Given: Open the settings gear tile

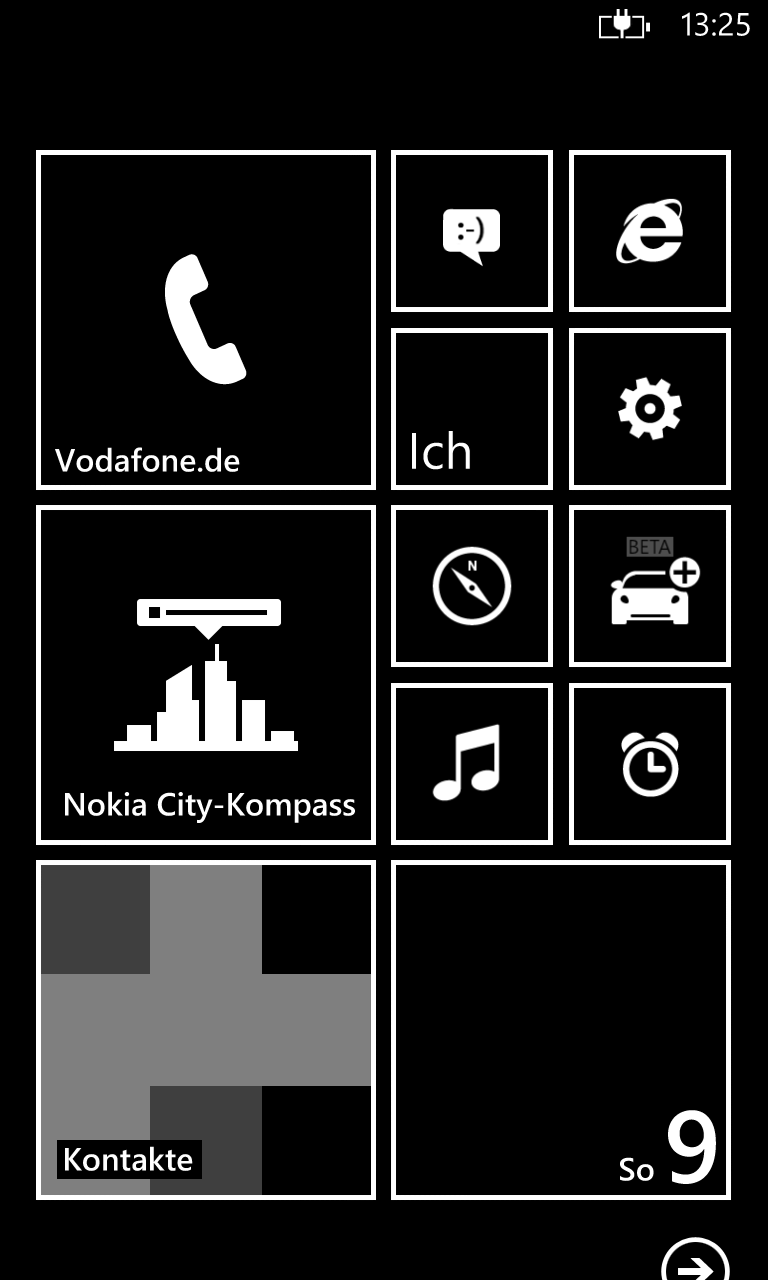Looking at the screenshot, I should pos(650,409).
